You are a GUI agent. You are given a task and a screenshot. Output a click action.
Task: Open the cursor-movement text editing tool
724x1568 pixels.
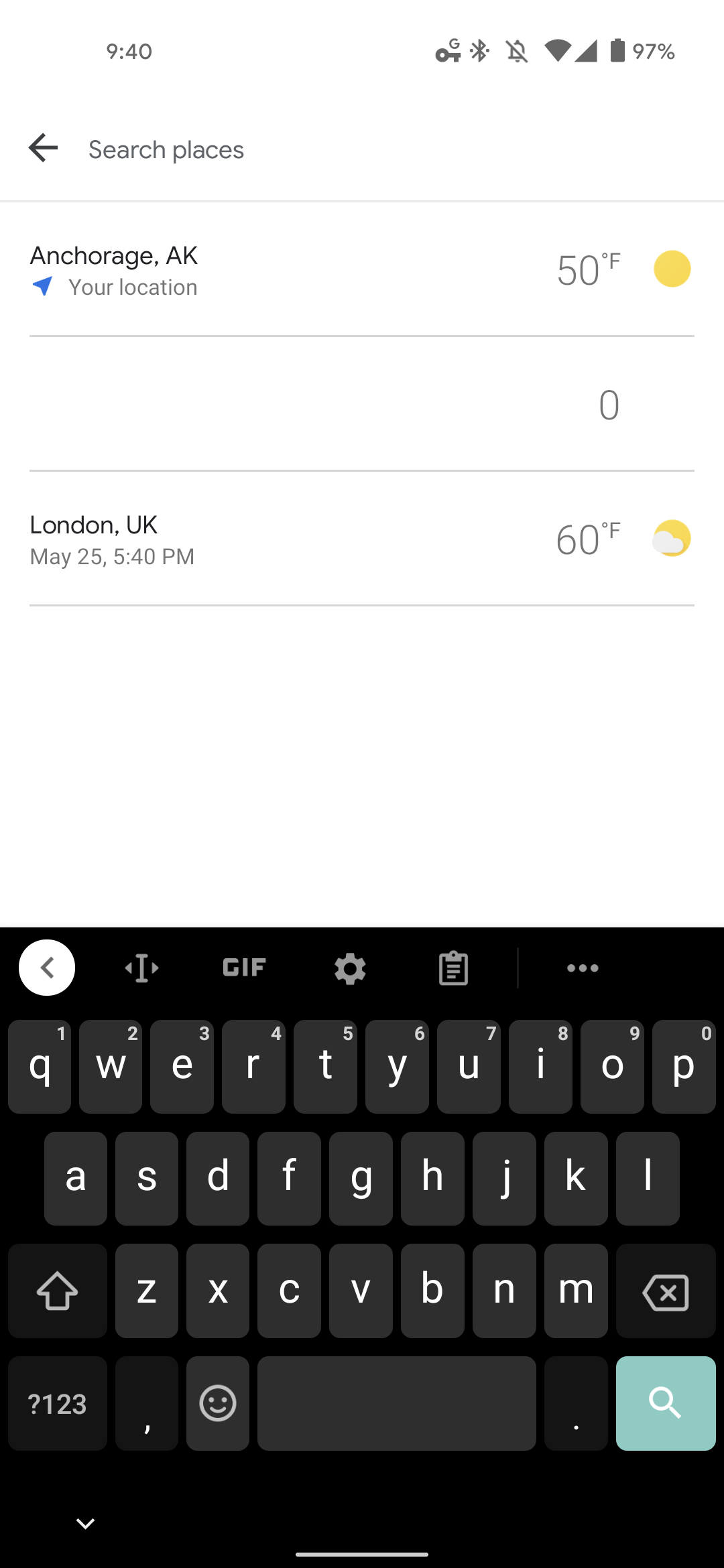pos(142,968)
